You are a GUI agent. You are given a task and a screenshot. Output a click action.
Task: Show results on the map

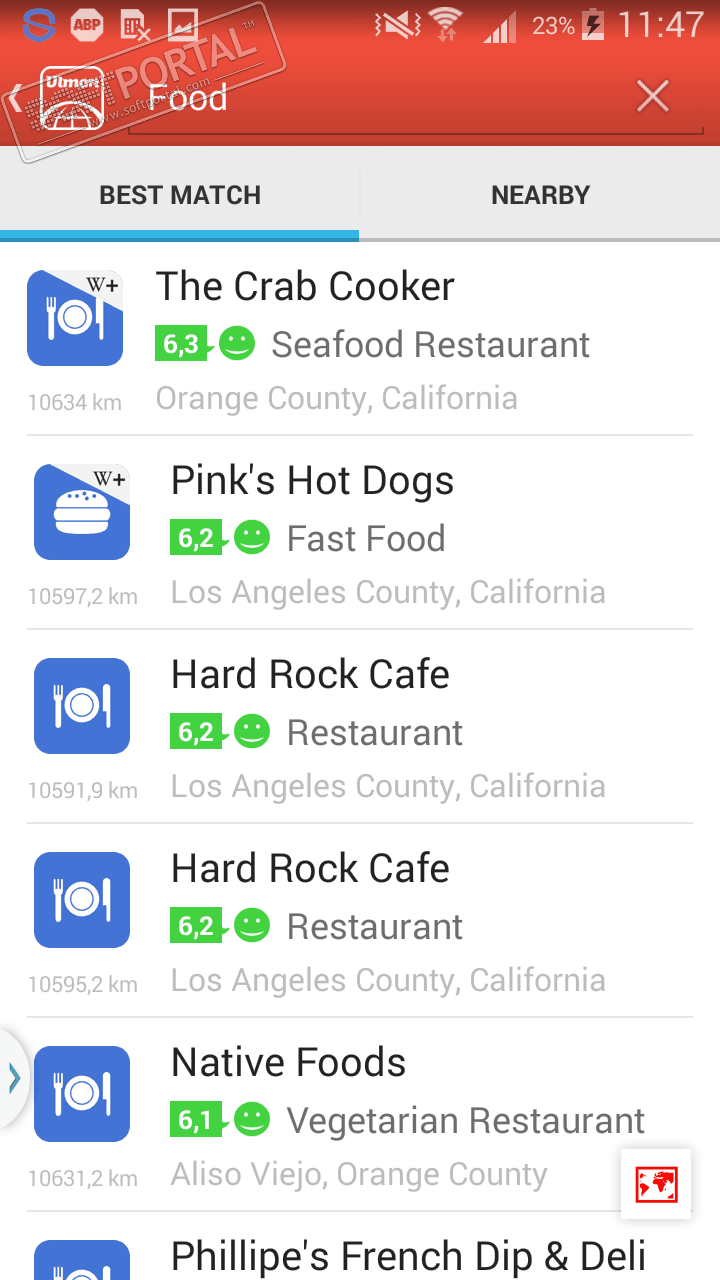(x=656, y=1184)
